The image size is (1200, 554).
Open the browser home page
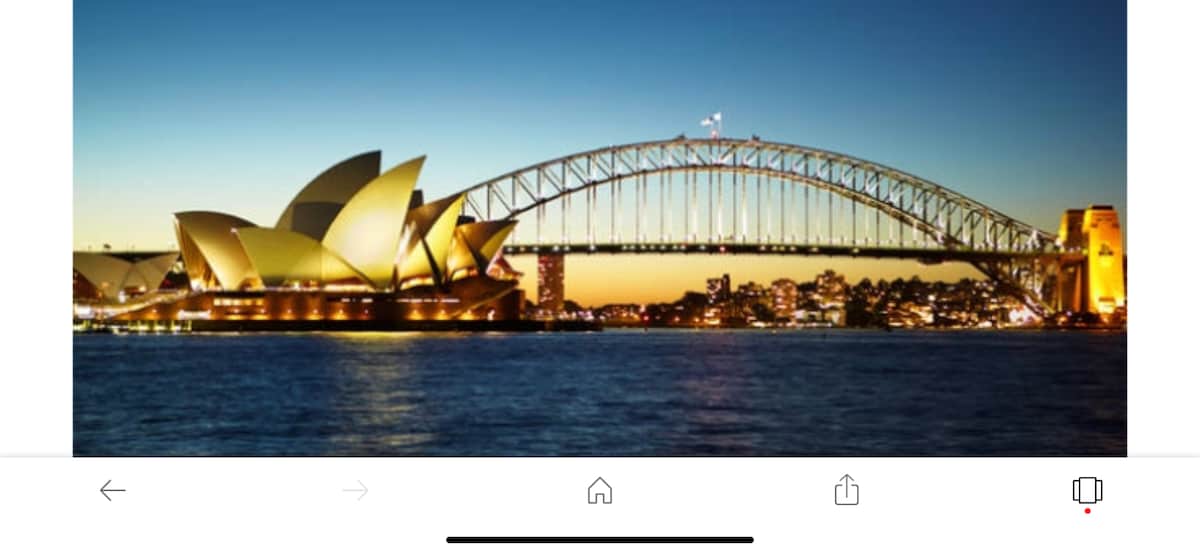click(x=599, y=490)
